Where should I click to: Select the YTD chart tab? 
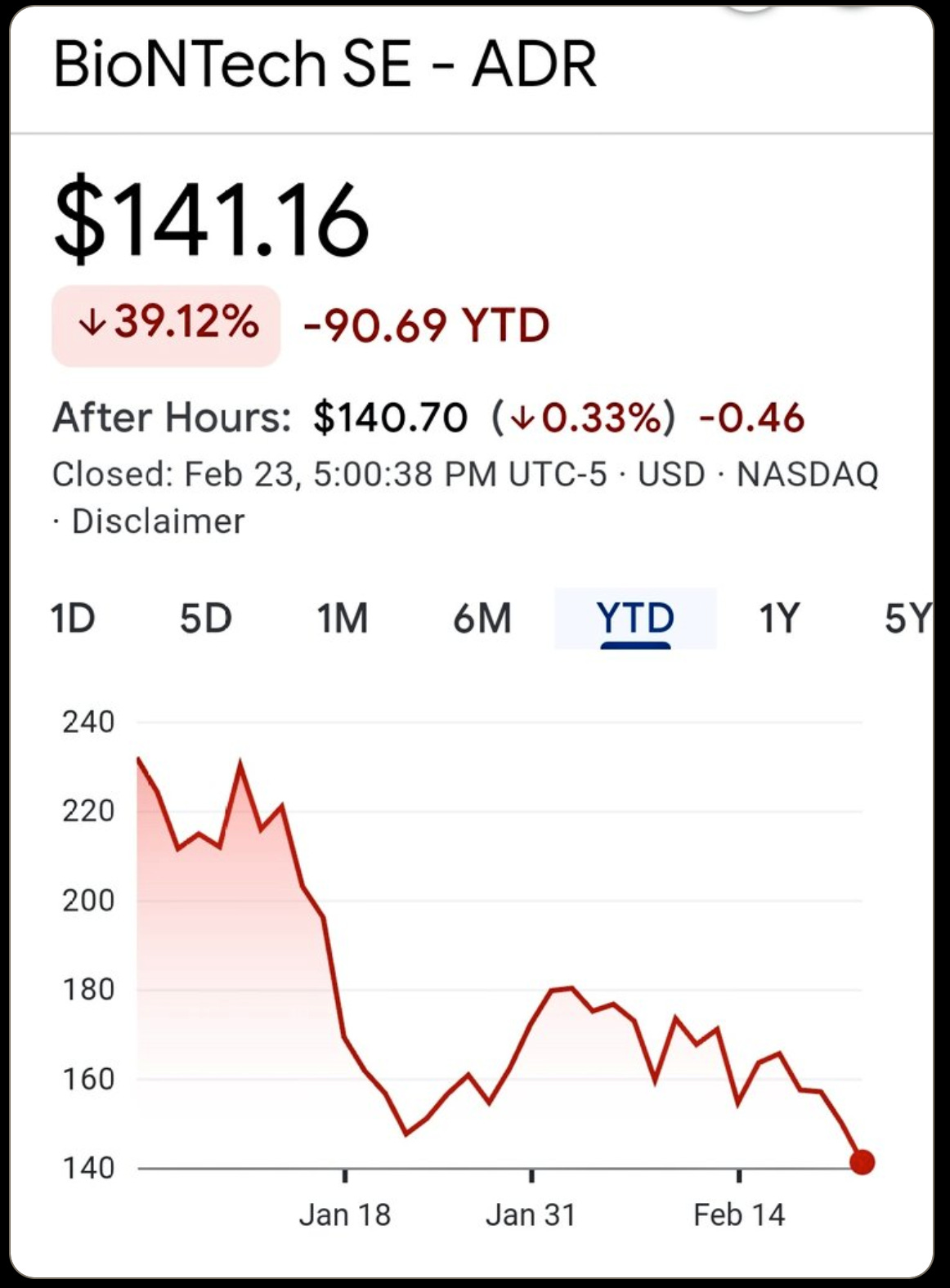(x=635, y=618)
